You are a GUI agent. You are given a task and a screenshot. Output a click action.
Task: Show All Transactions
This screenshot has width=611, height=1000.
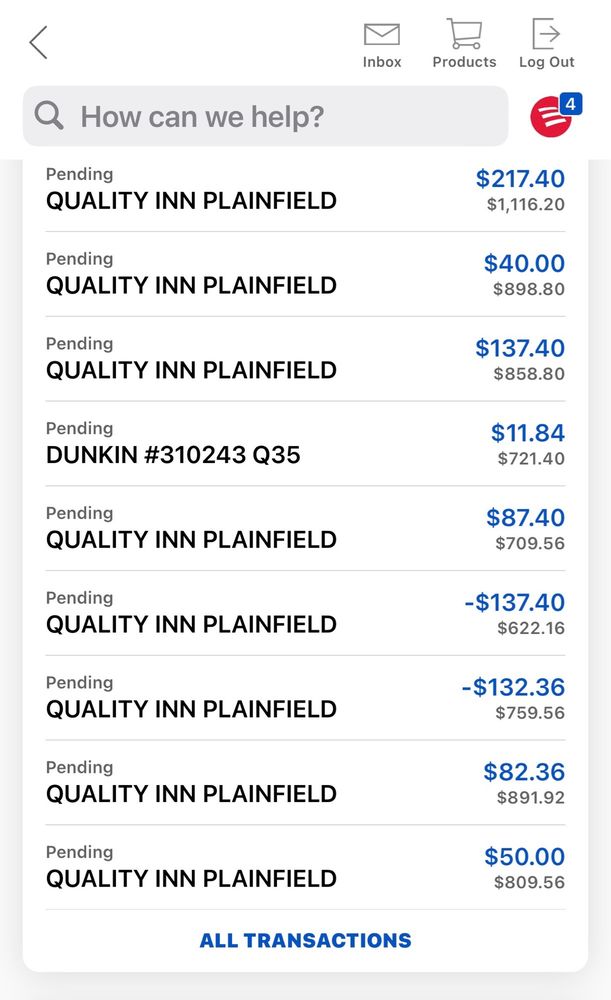click(x=305, y=941)
